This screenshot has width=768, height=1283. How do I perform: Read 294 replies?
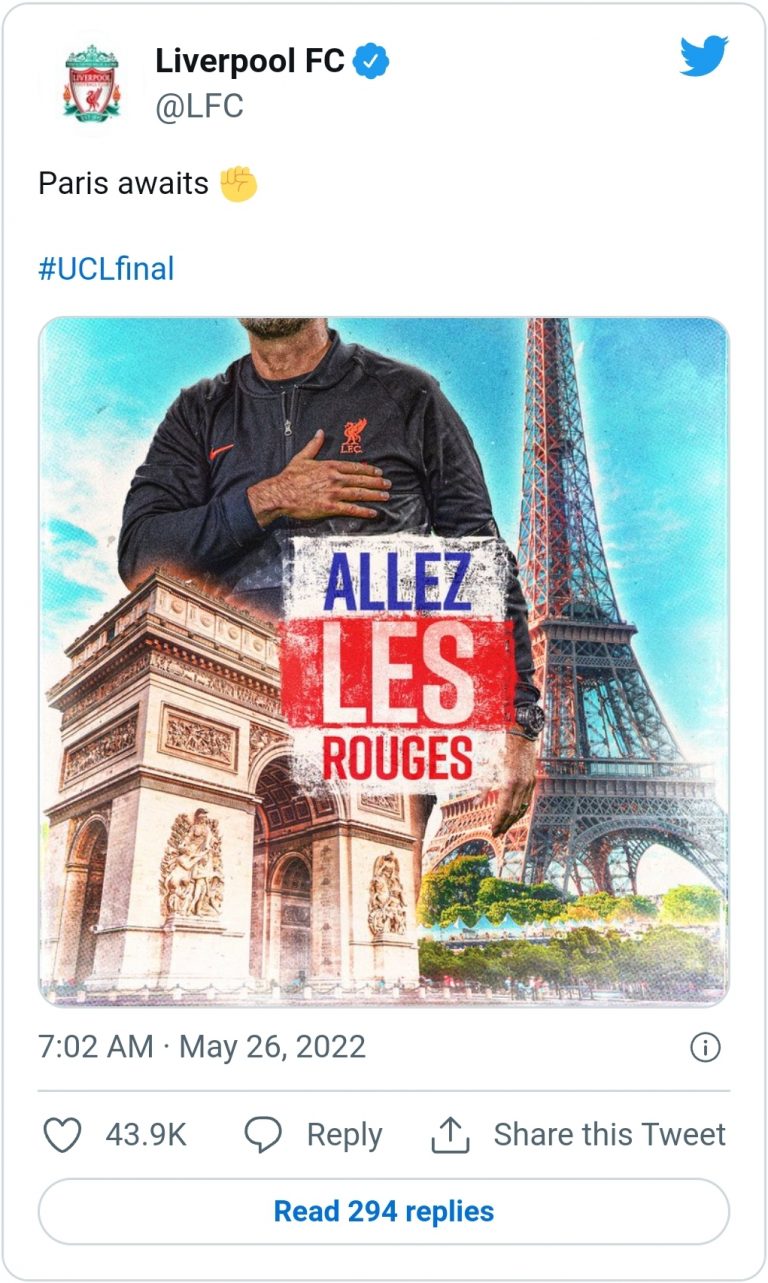point(384,1211)
